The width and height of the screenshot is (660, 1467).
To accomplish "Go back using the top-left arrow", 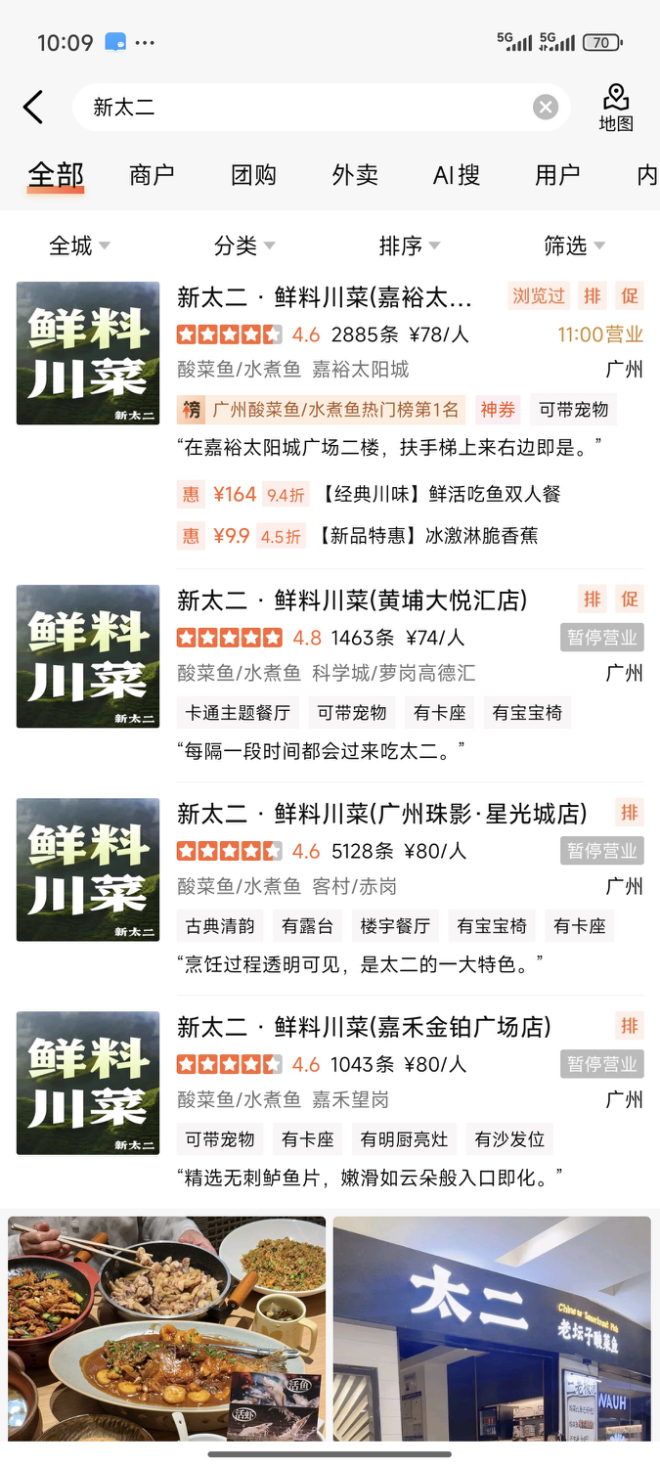I will pyautogui.click(x=34, y=107).
